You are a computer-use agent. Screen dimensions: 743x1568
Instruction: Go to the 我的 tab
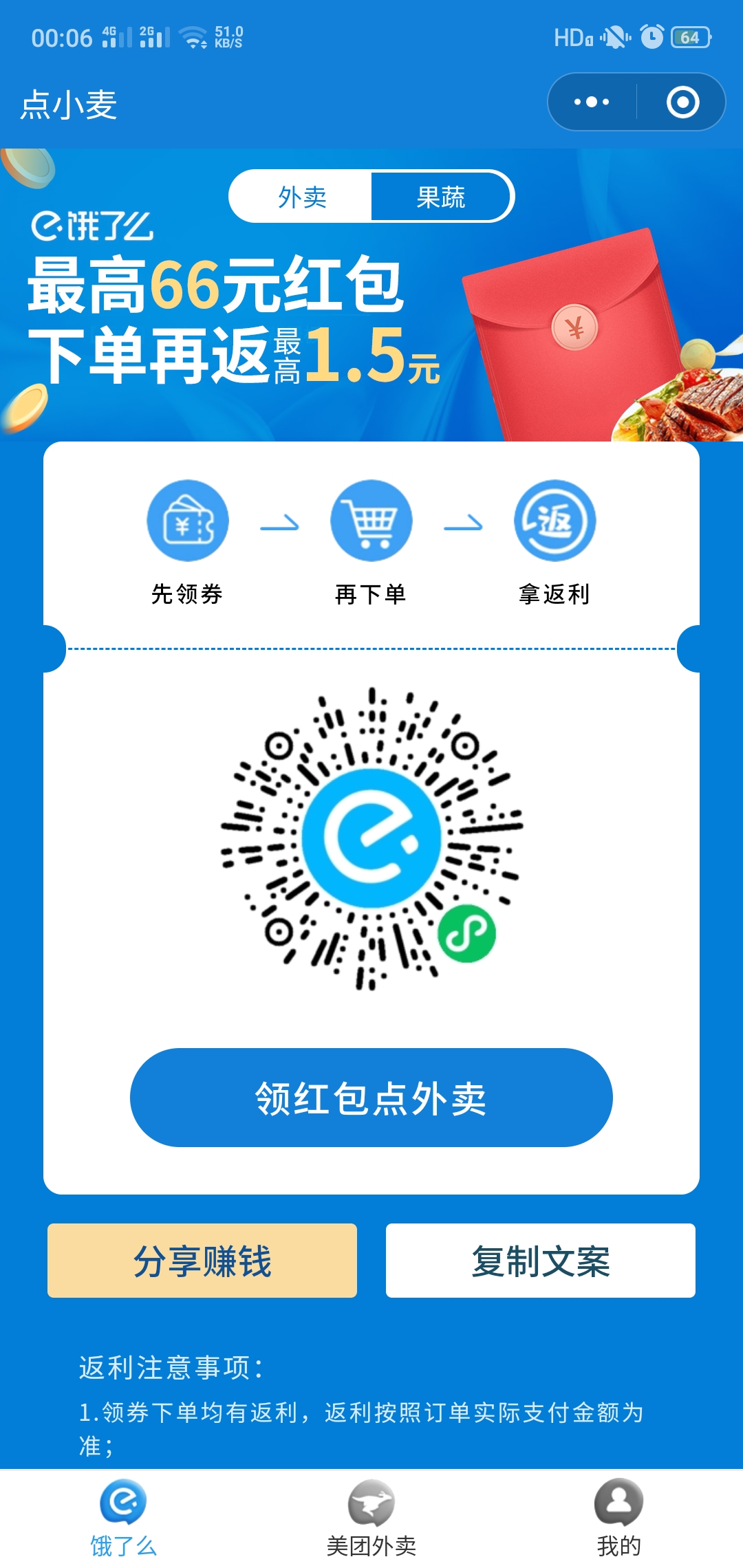point(619,1518)
